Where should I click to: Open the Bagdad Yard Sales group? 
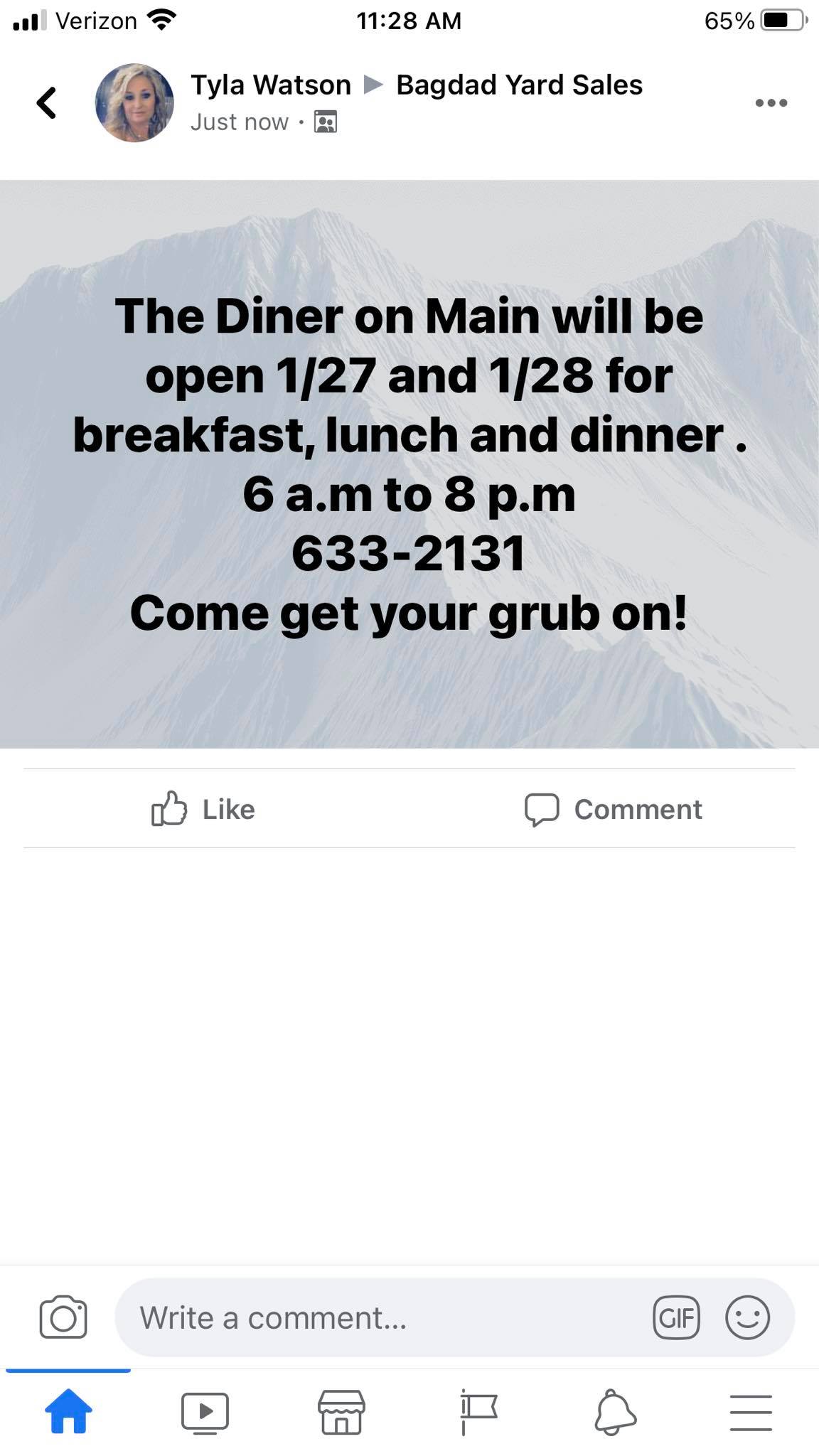point(519,85)
